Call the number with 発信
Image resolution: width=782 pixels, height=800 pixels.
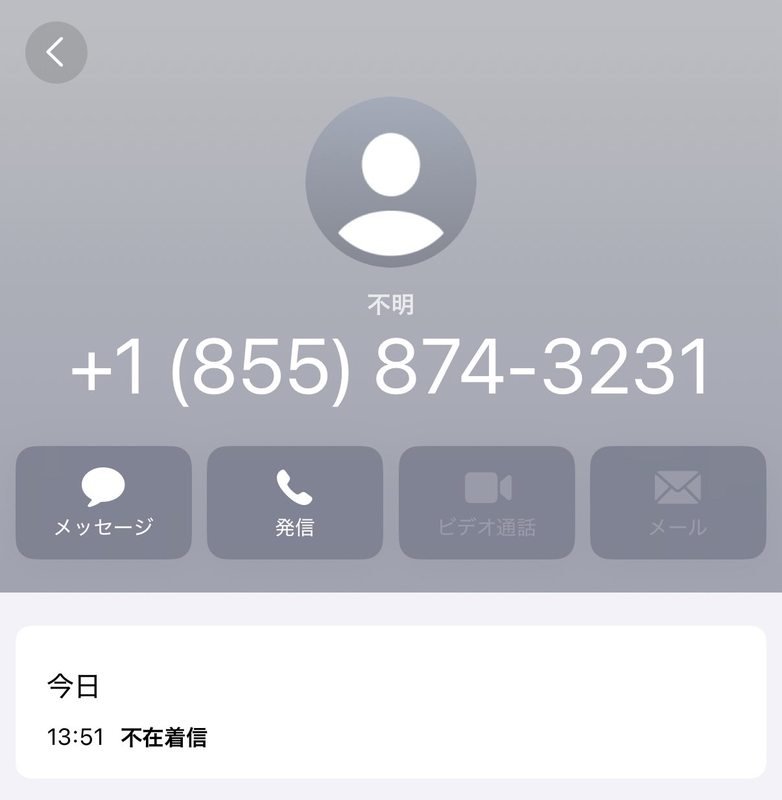point(294,502)
